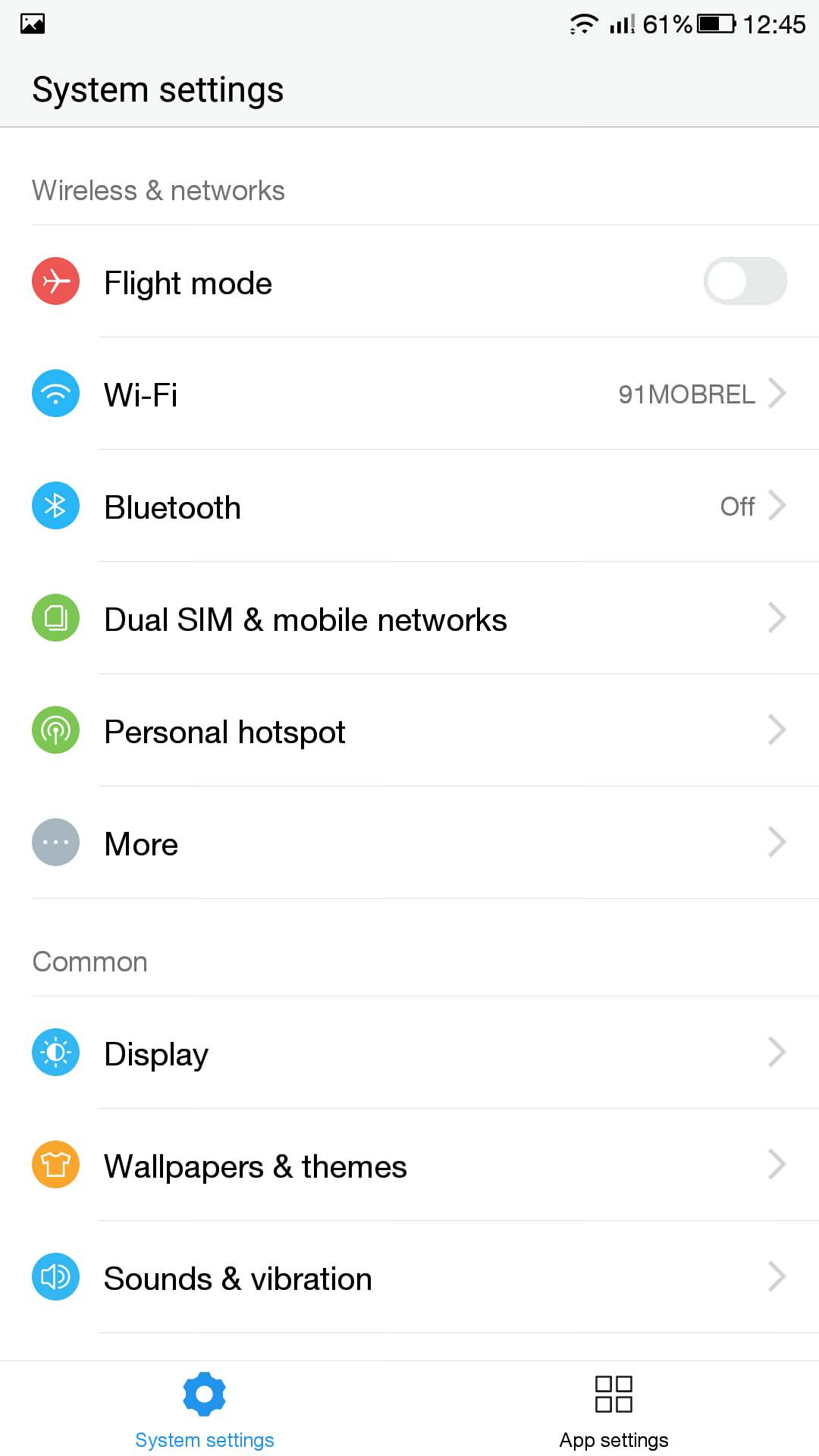The width and height of the screenshot is (819, 1456).
Task: Open Wallpapers & themes
Action: coord(409,1165)
